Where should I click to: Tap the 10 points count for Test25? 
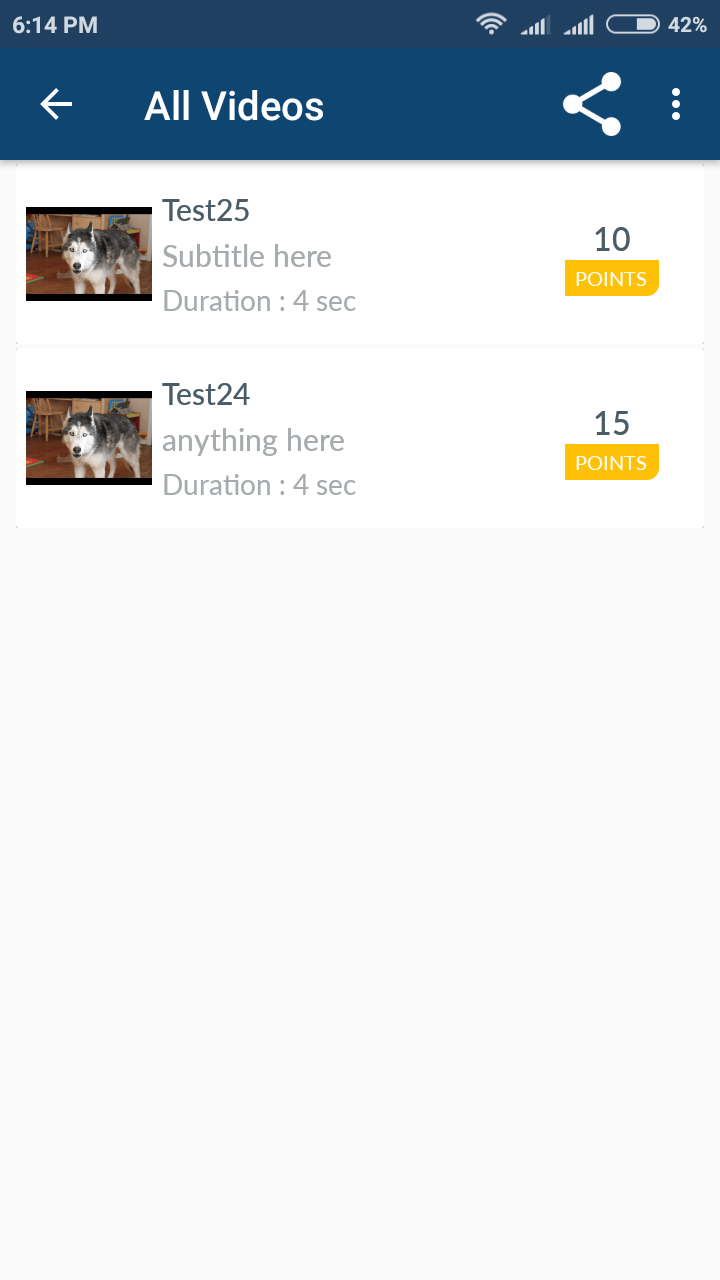(x=613, y=239)
